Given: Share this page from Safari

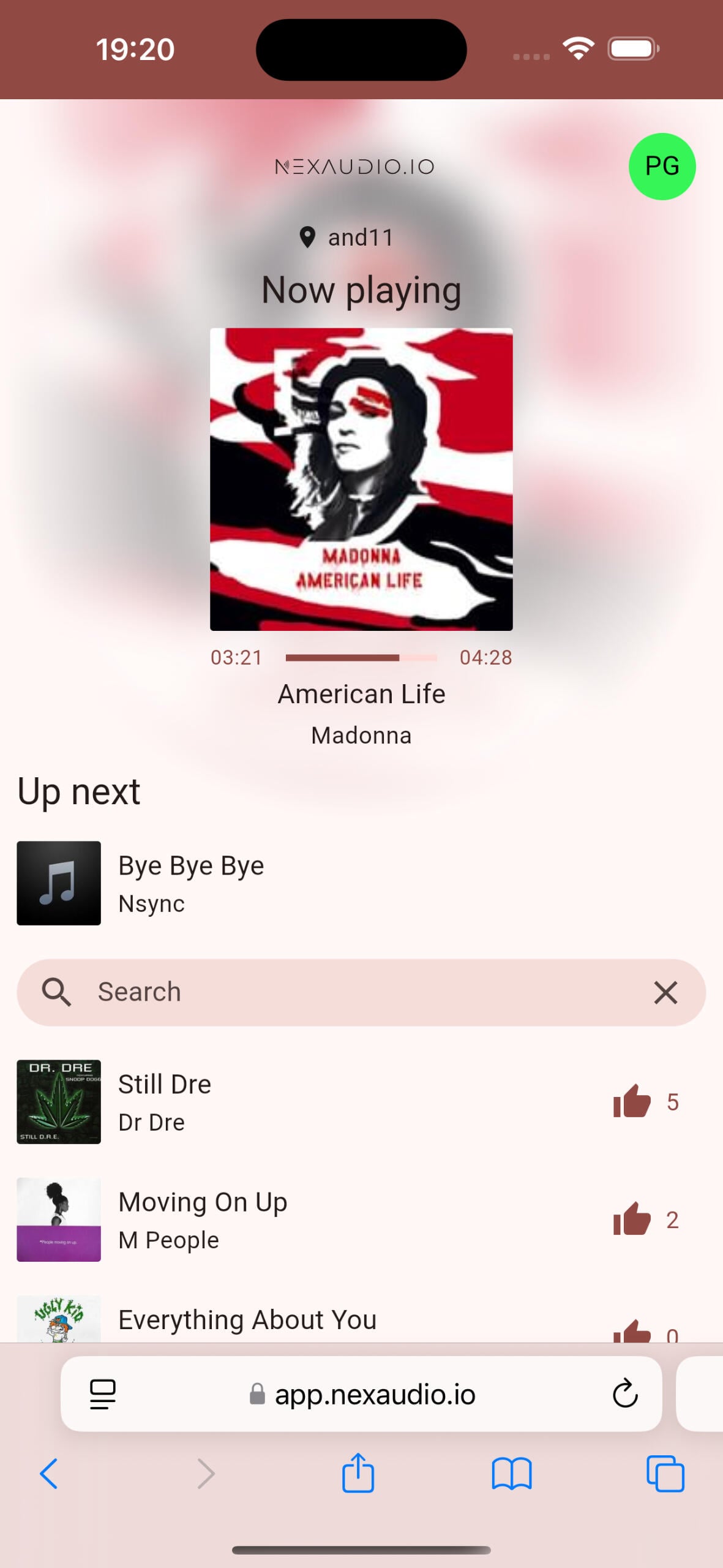Looking at the screenshot, I should (x=358, y=1473).
